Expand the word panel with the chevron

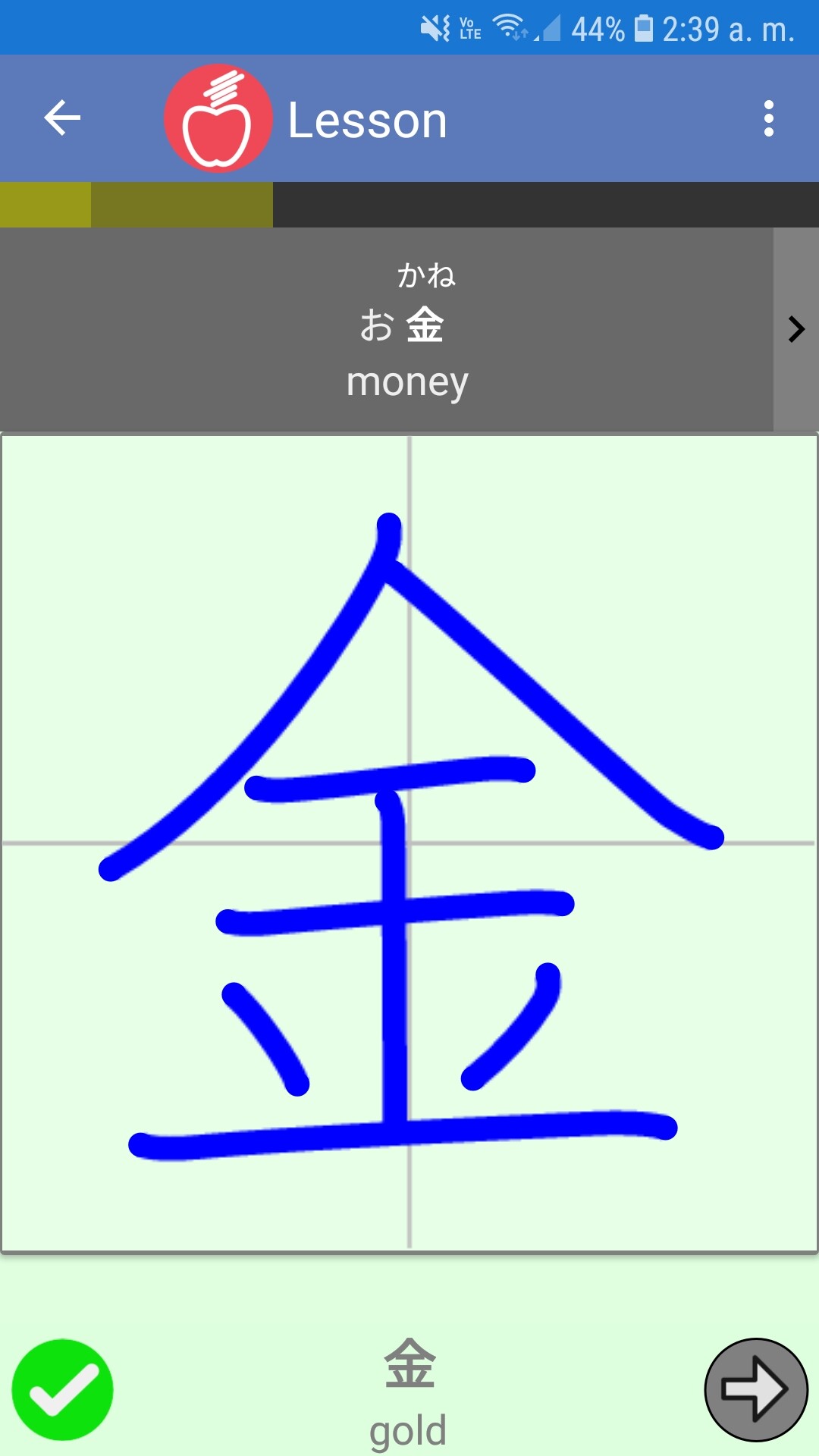(796, 329)
